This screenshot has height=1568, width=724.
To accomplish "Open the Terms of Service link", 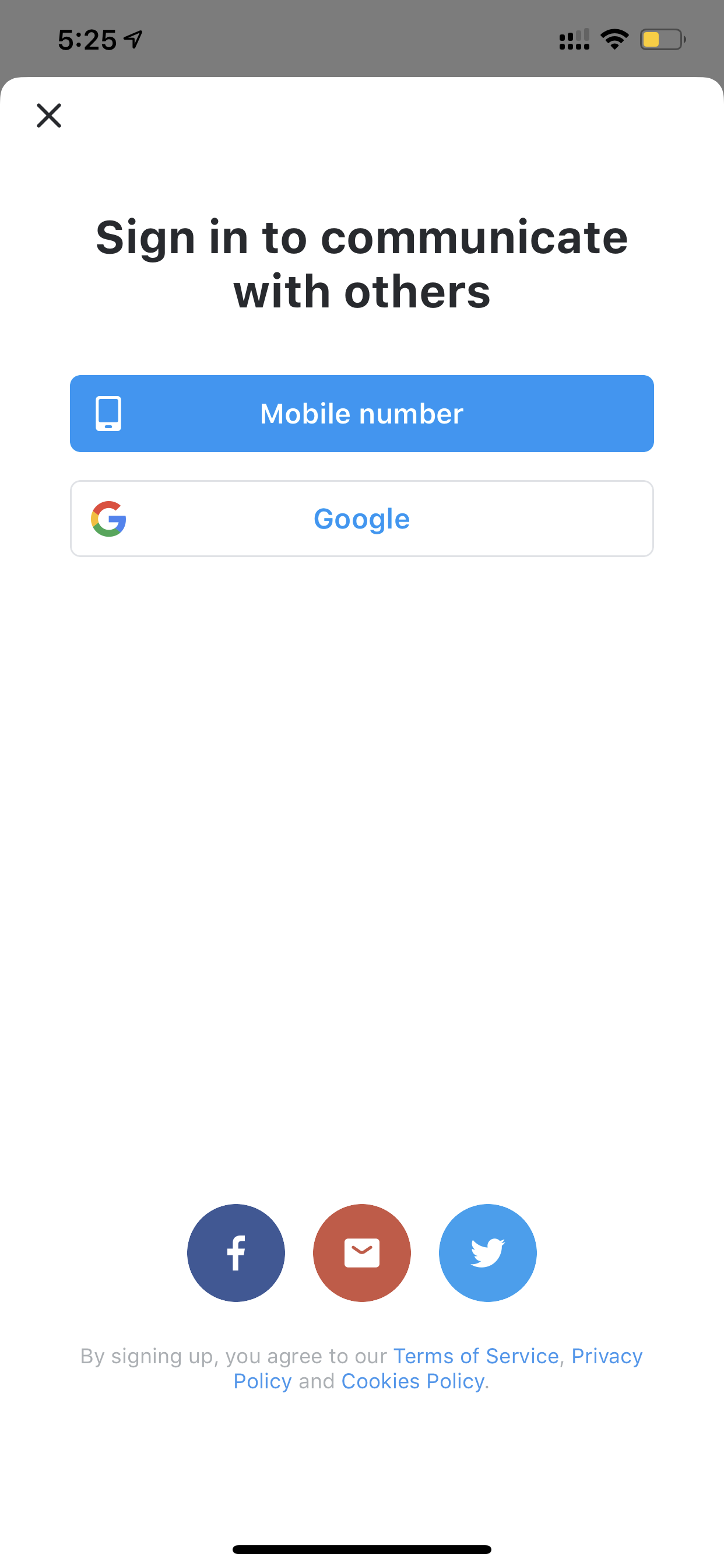I will click(x=476, y=1356).
